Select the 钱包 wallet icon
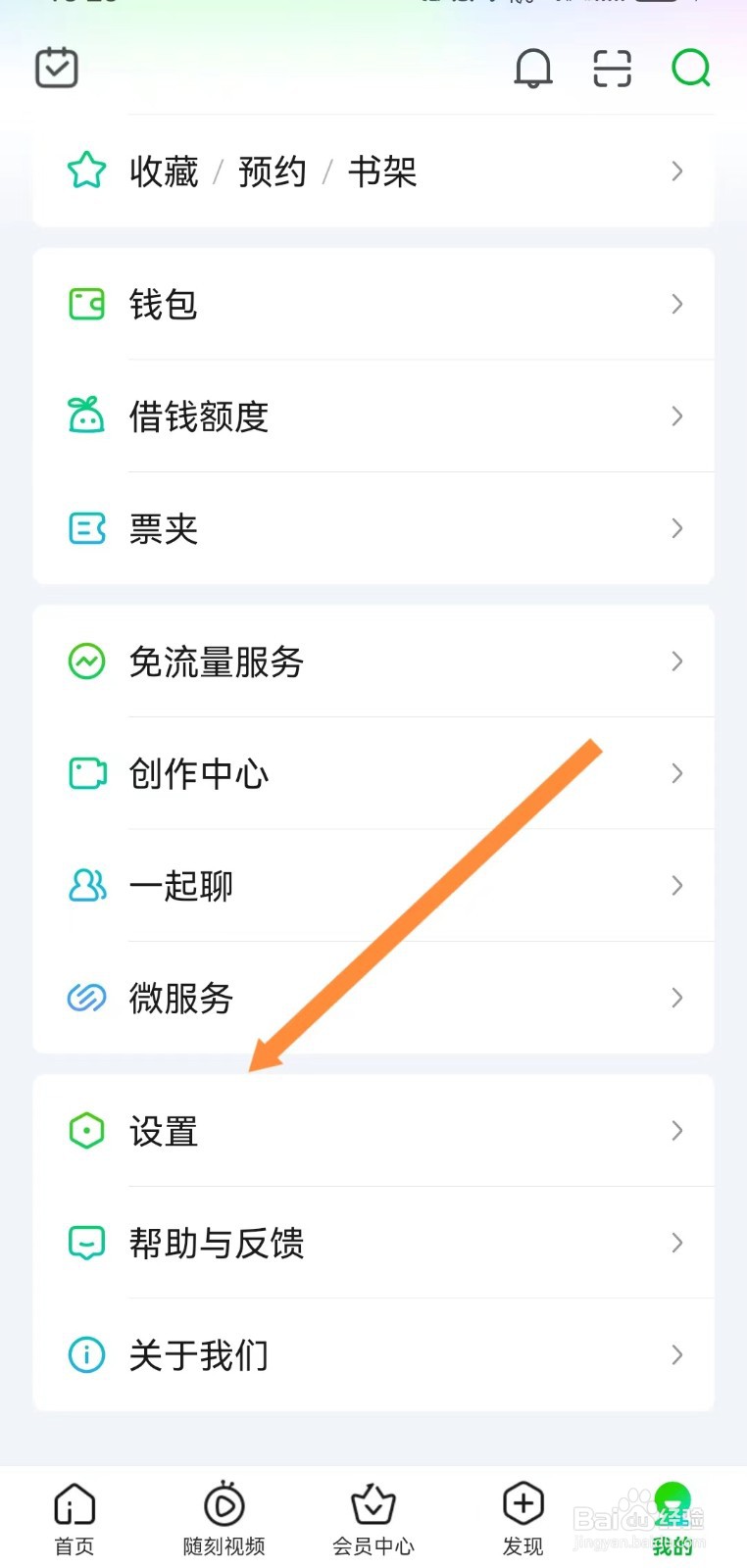Image resolution: width=747 pixels, height=1568 pixels. pyautogui.click(x=86, y=304)
